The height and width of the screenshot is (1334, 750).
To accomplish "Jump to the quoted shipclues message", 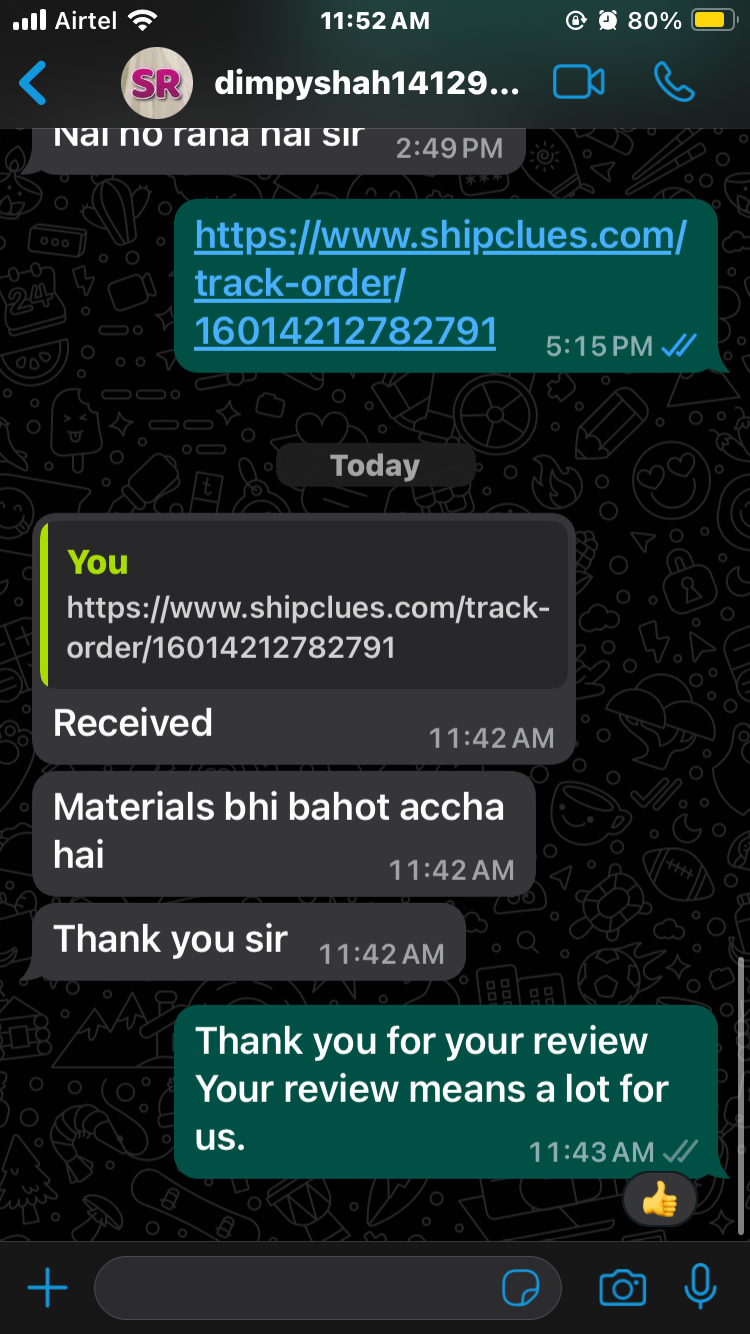I will coord(305,607).
